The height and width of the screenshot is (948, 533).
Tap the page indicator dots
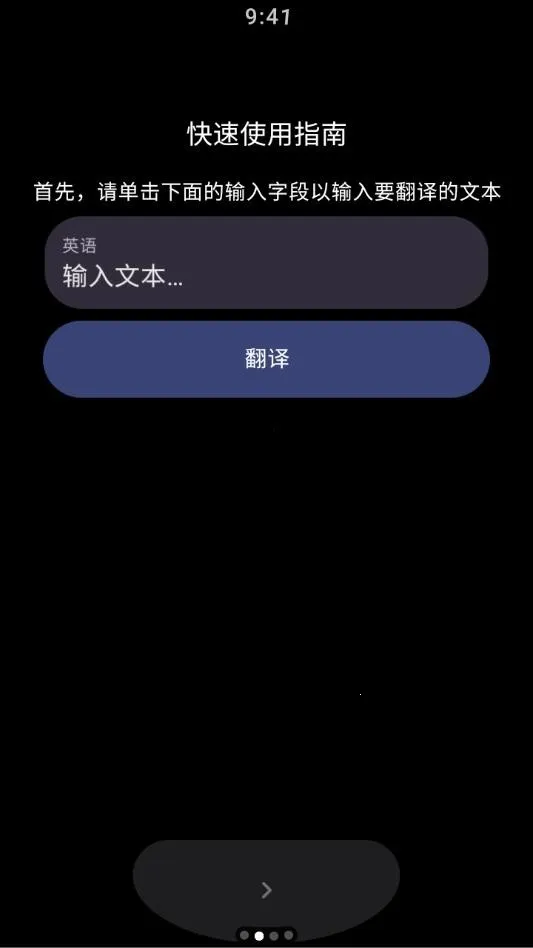(266, 935)
